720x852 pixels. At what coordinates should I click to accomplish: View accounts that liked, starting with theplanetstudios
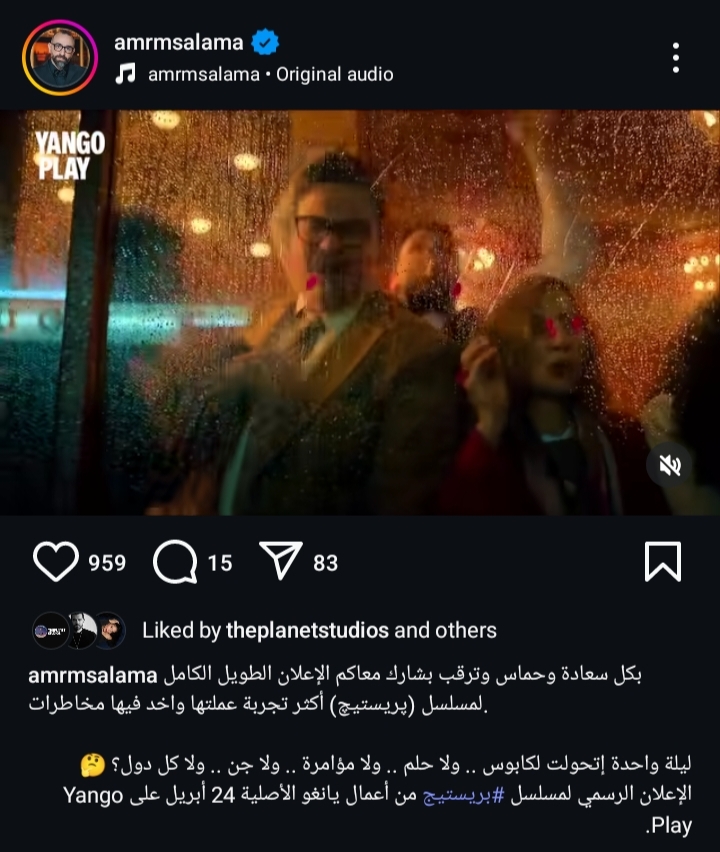tap(307, 630)
